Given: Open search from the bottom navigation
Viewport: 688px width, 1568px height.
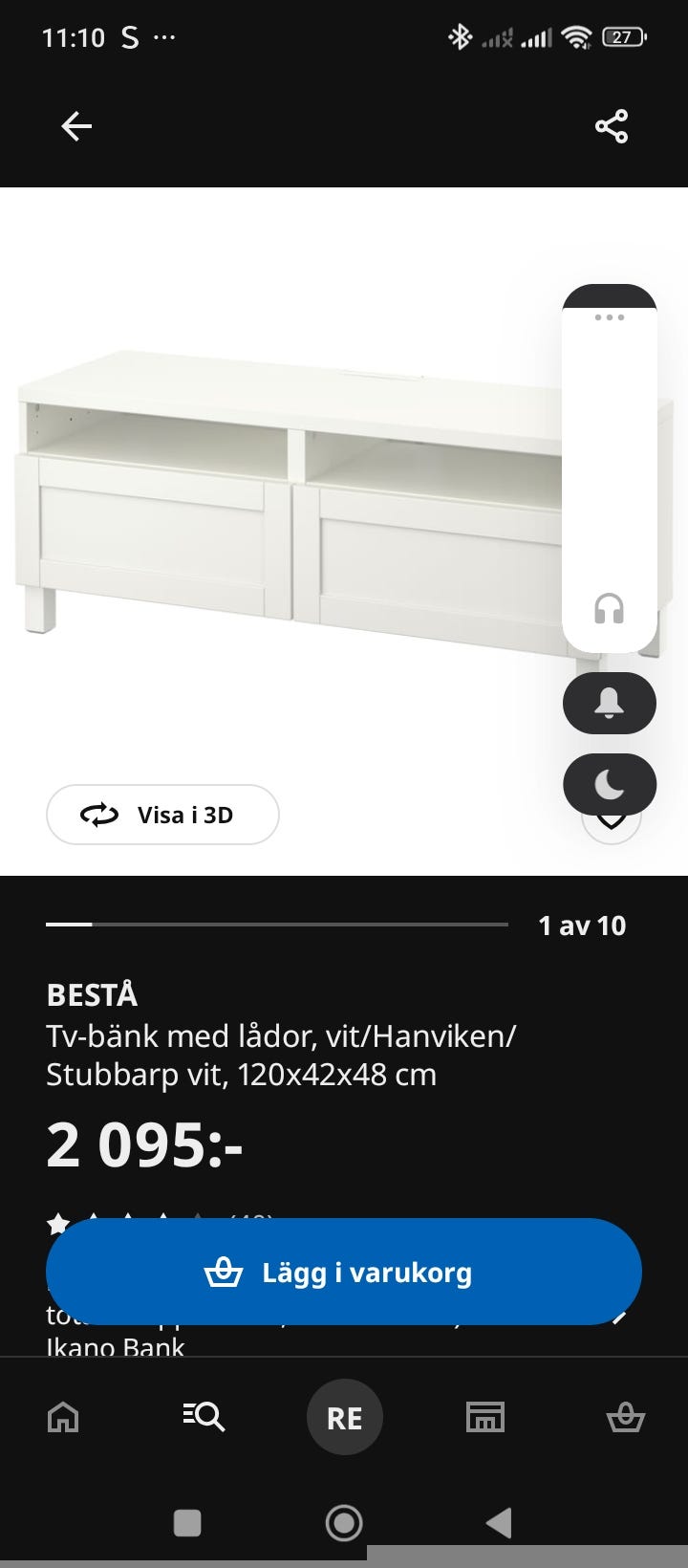Looking at the screenshot, I should [x=204, y=1418].
